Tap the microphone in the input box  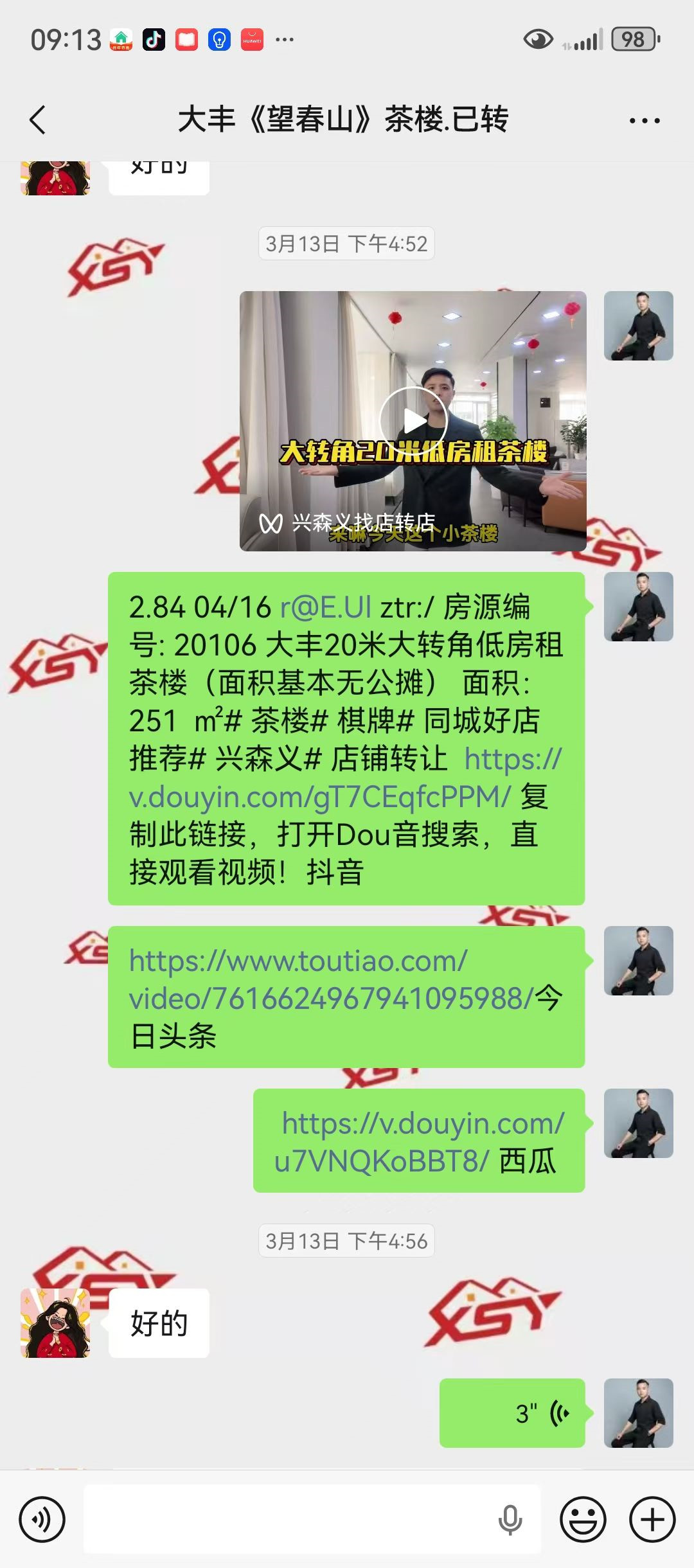510,1520
